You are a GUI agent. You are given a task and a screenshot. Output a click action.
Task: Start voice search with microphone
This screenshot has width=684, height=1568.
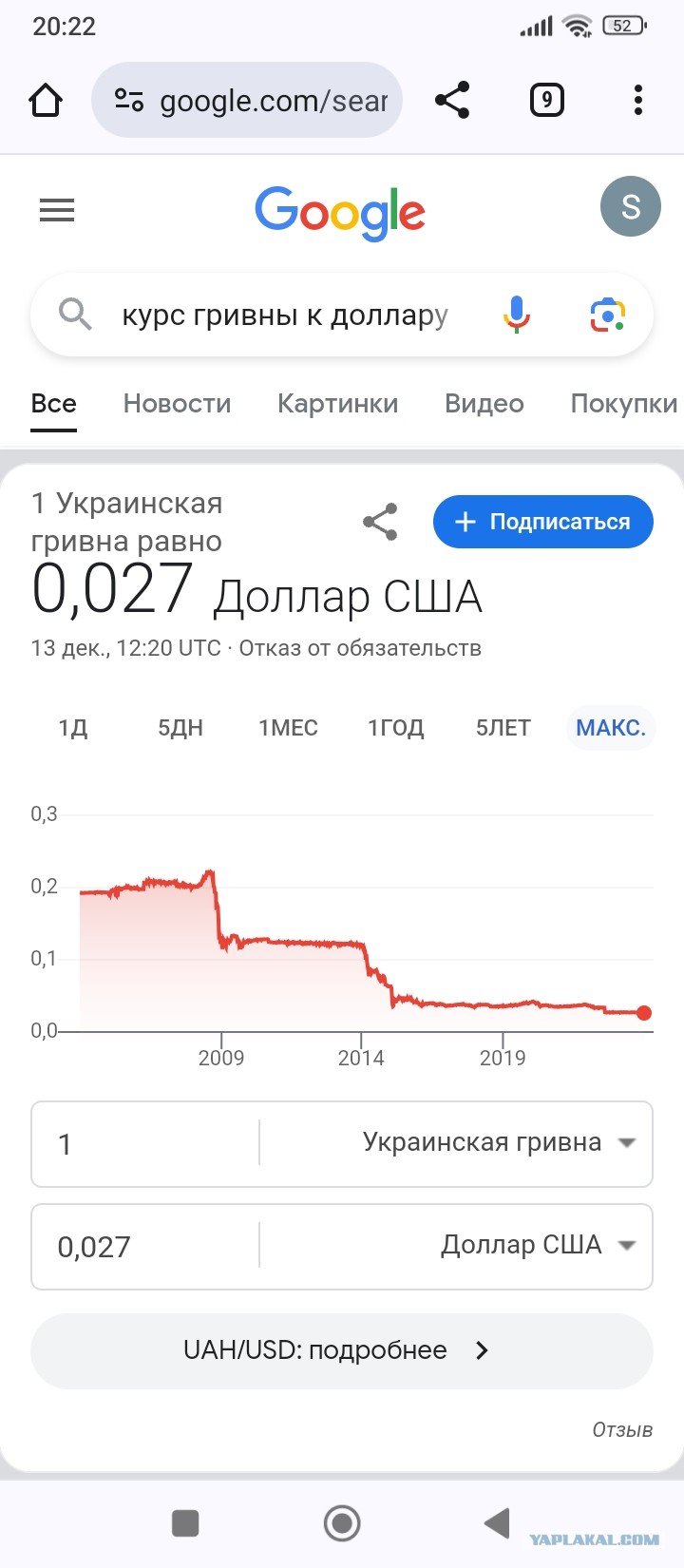click(x=517, y=315)
